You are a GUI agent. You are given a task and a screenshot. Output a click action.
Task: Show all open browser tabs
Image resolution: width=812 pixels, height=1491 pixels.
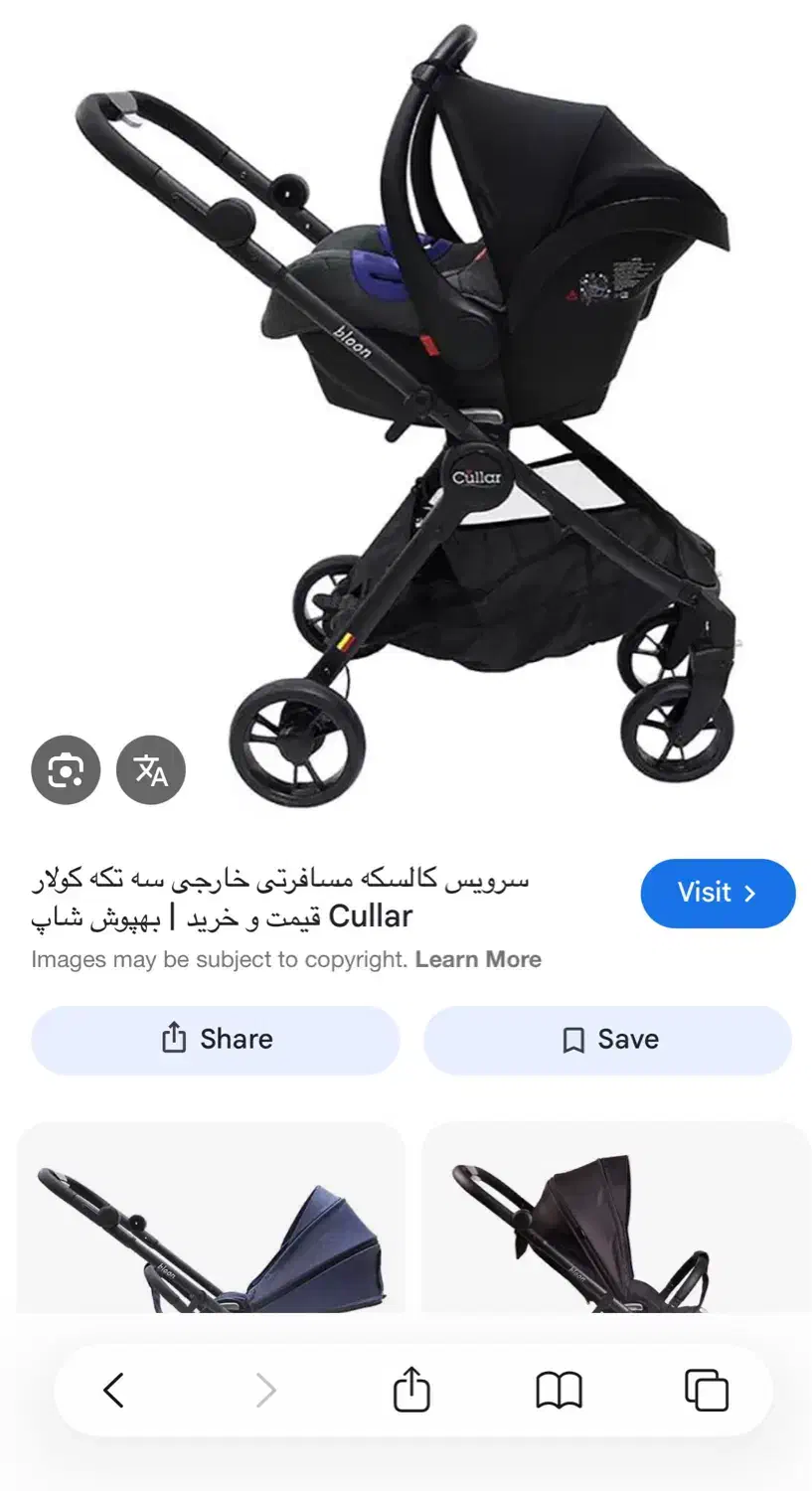coord(706,1390)
